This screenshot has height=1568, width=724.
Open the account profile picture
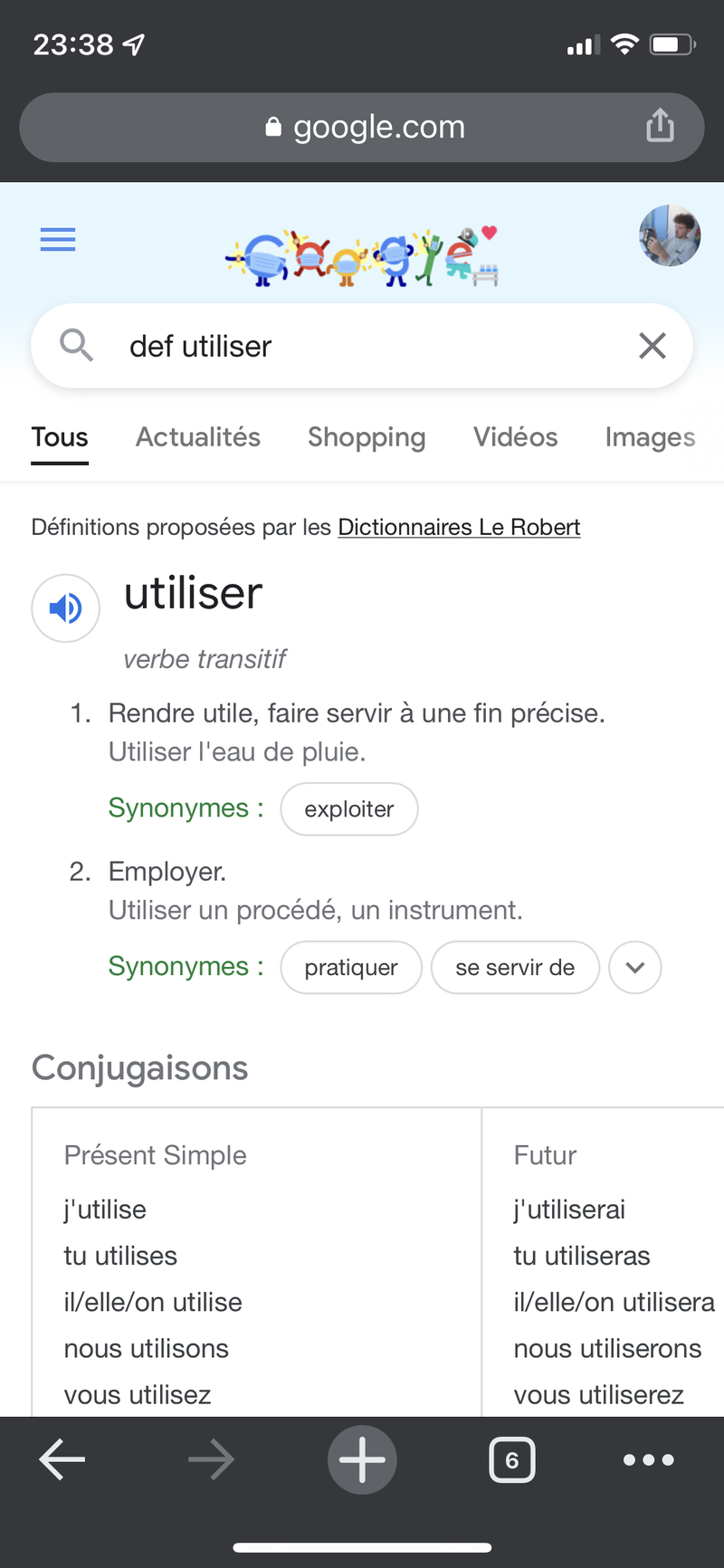tap(669, 235)
